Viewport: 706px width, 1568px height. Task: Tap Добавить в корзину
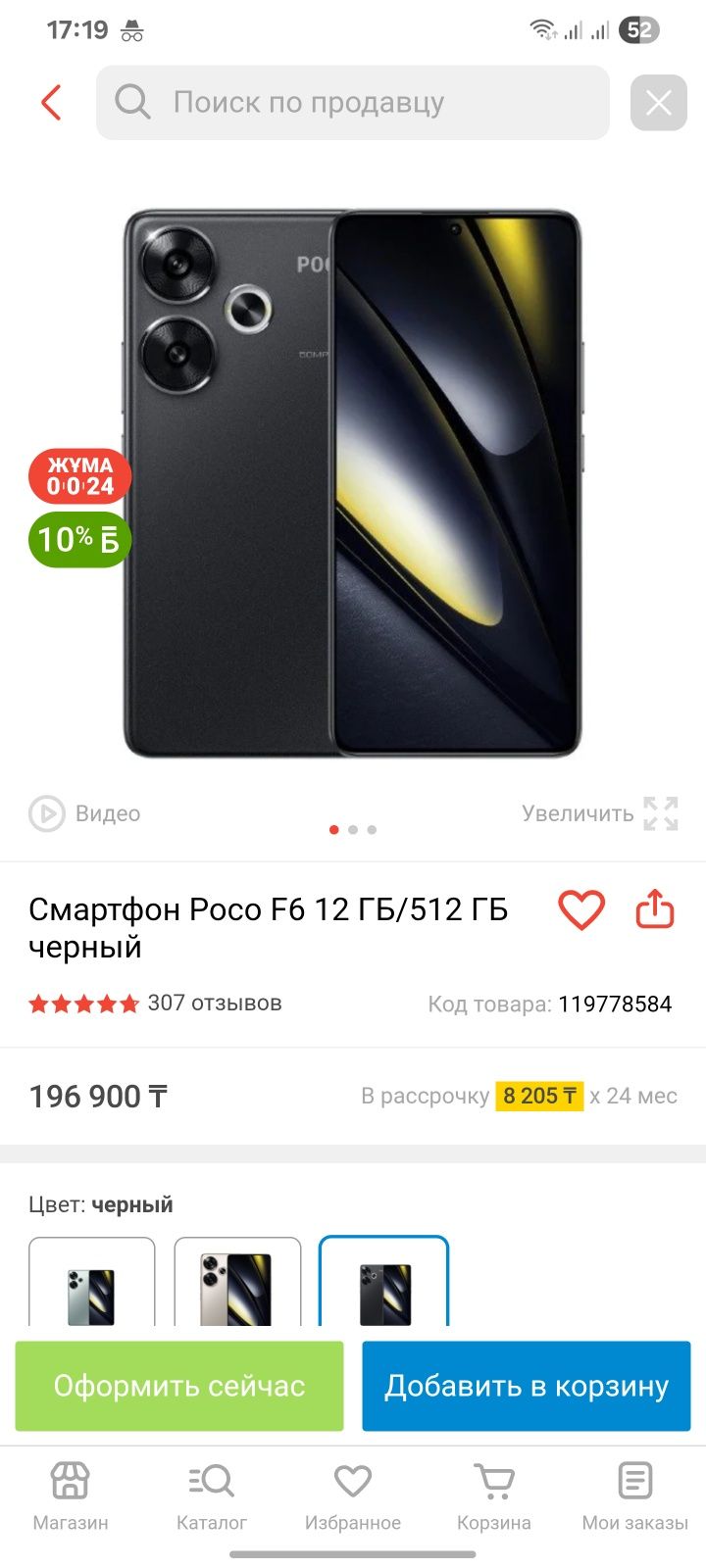[527, 1386]
